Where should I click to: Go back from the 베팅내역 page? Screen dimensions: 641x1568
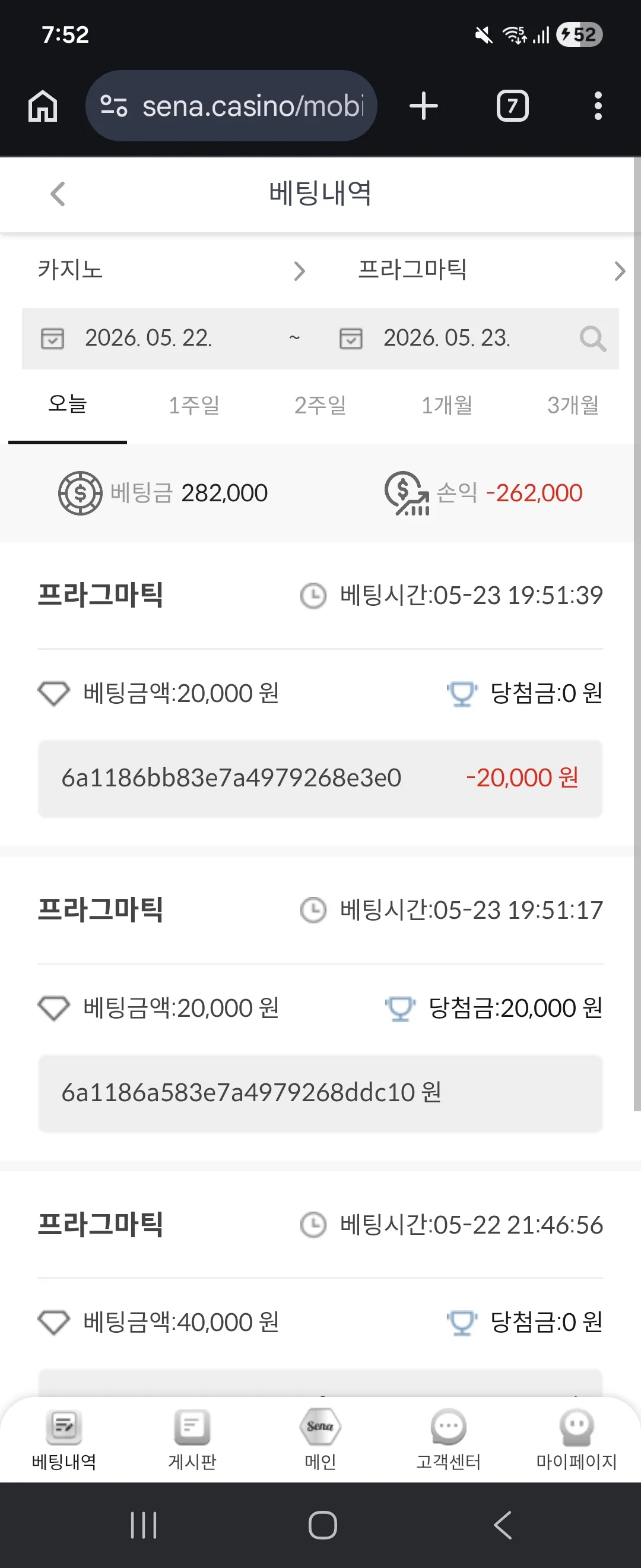coord(58,194)
